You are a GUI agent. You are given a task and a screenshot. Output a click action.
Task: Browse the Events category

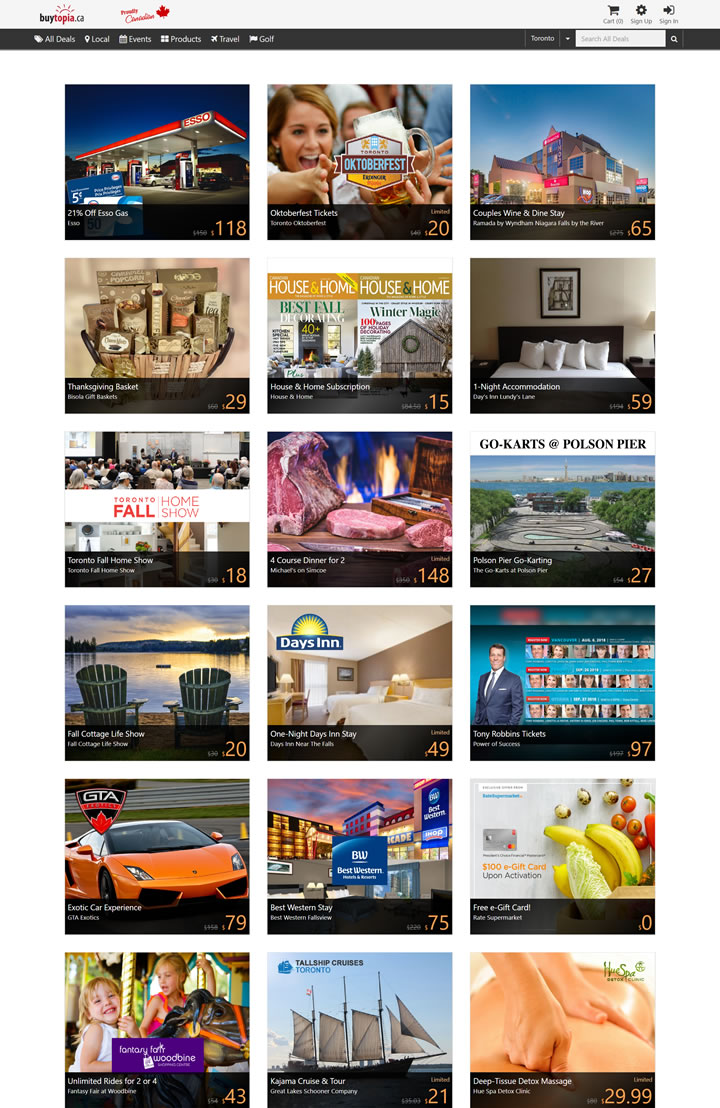click(x=135, y=39)
